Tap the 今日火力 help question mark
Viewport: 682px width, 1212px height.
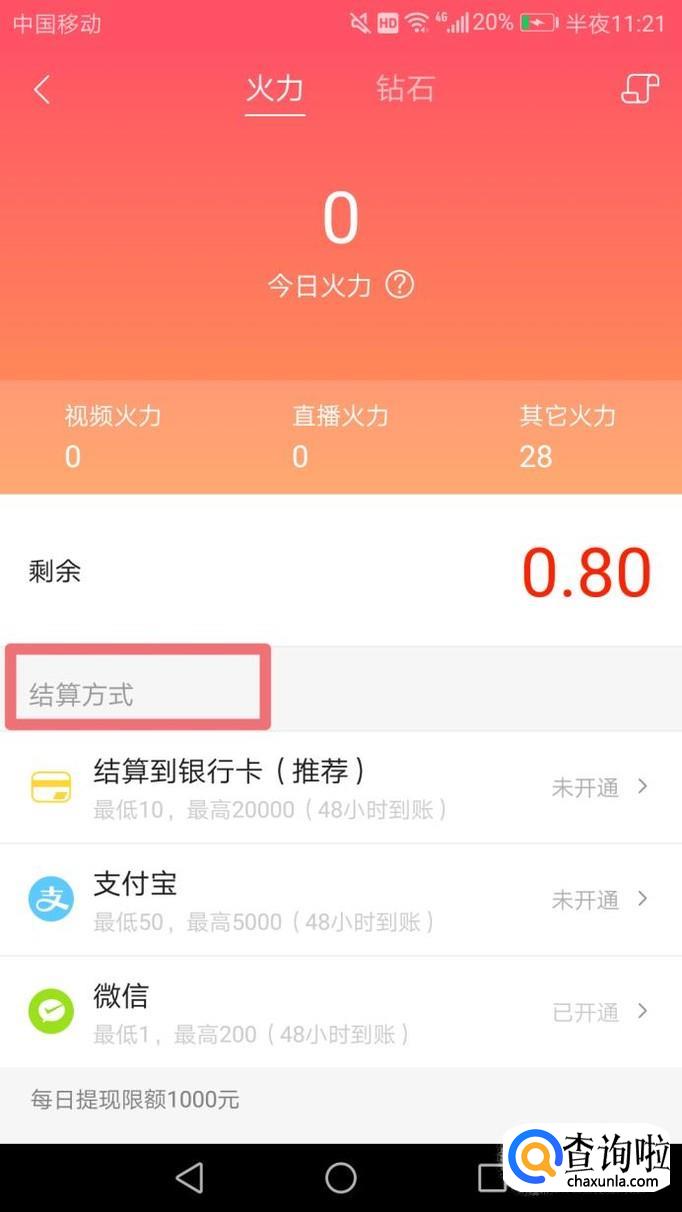(400, 286)
